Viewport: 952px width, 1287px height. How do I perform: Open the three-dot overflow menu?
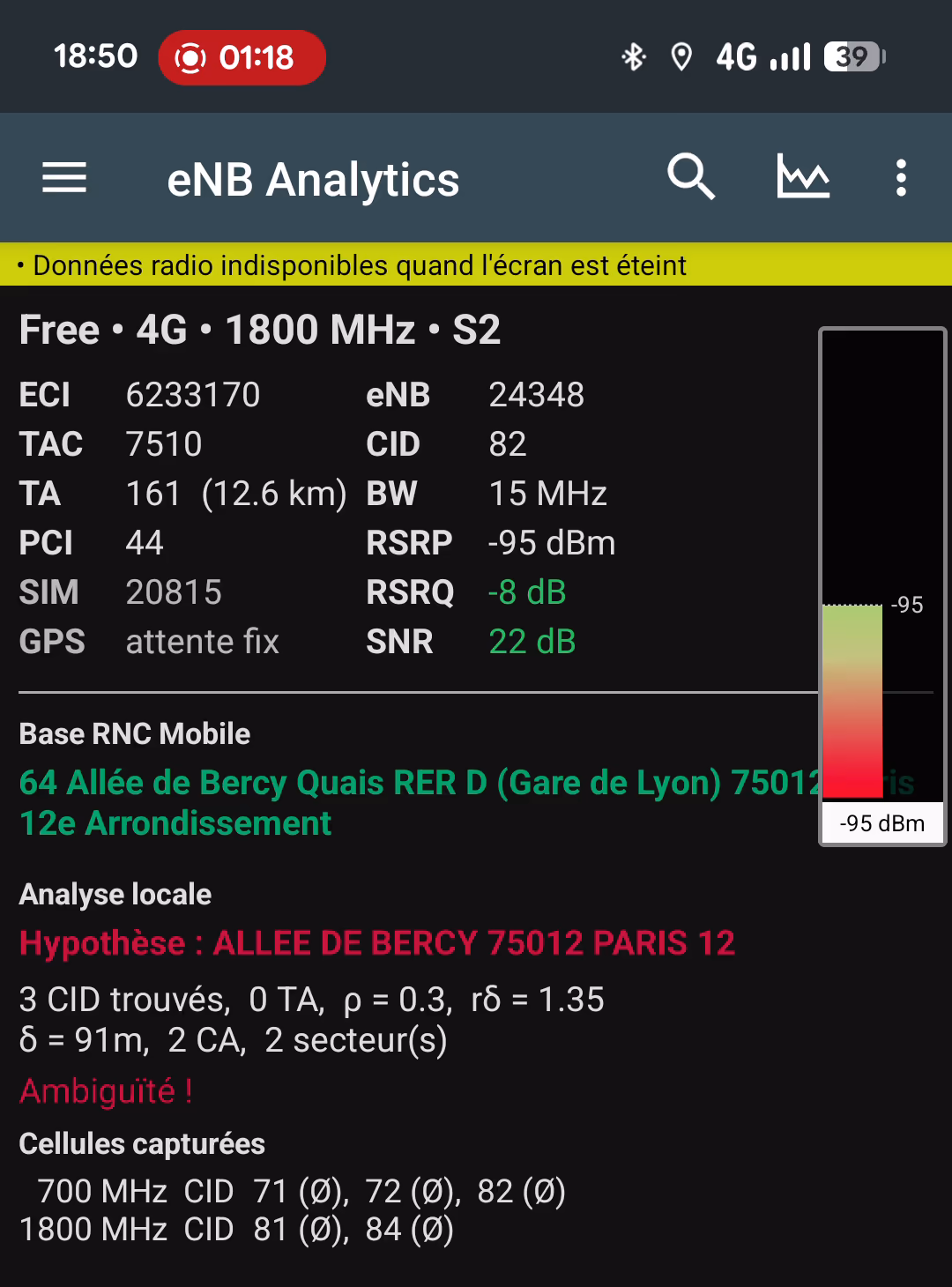coord(900,178)
